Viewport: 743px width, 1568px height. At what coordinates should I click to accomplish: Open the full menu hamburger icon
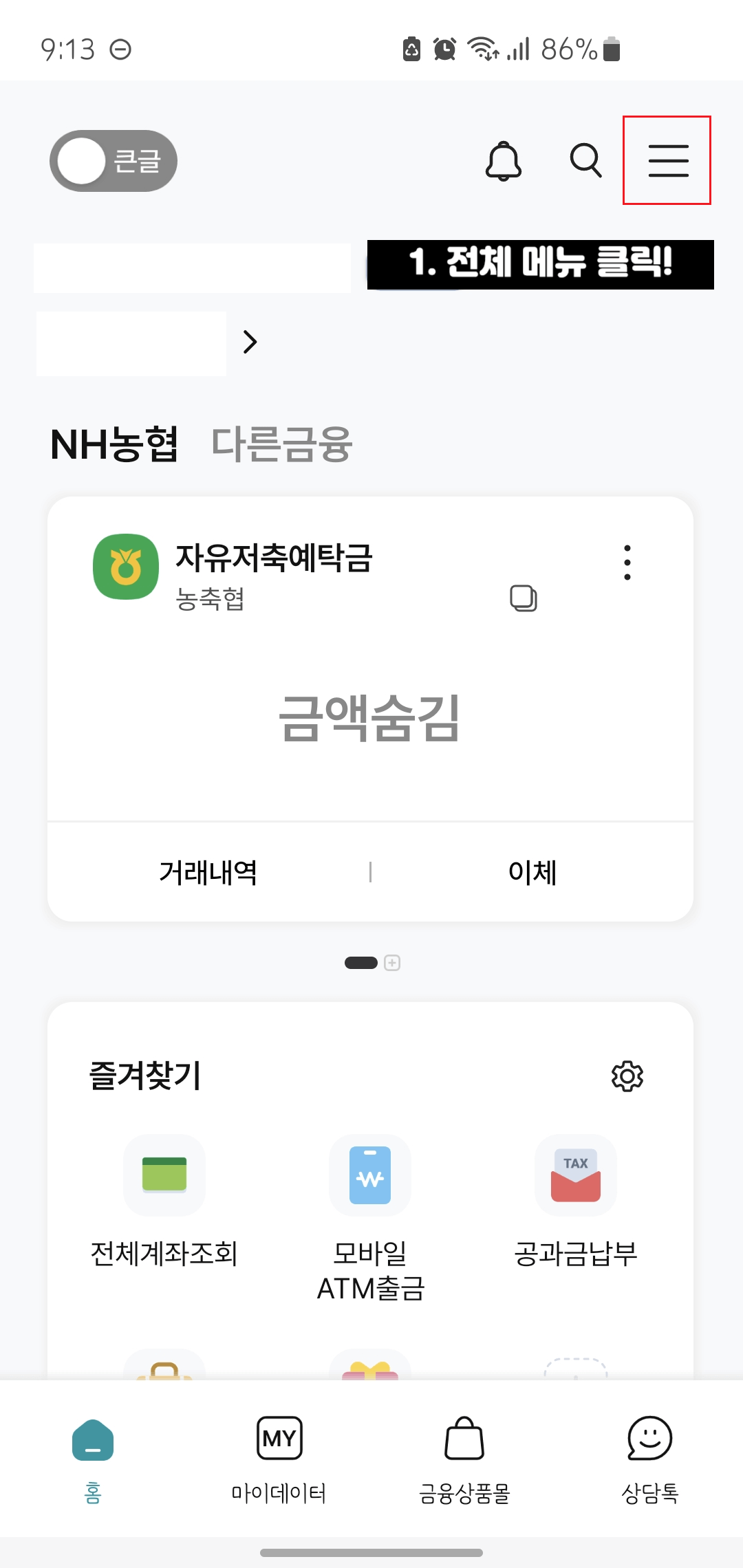point(667,162)
